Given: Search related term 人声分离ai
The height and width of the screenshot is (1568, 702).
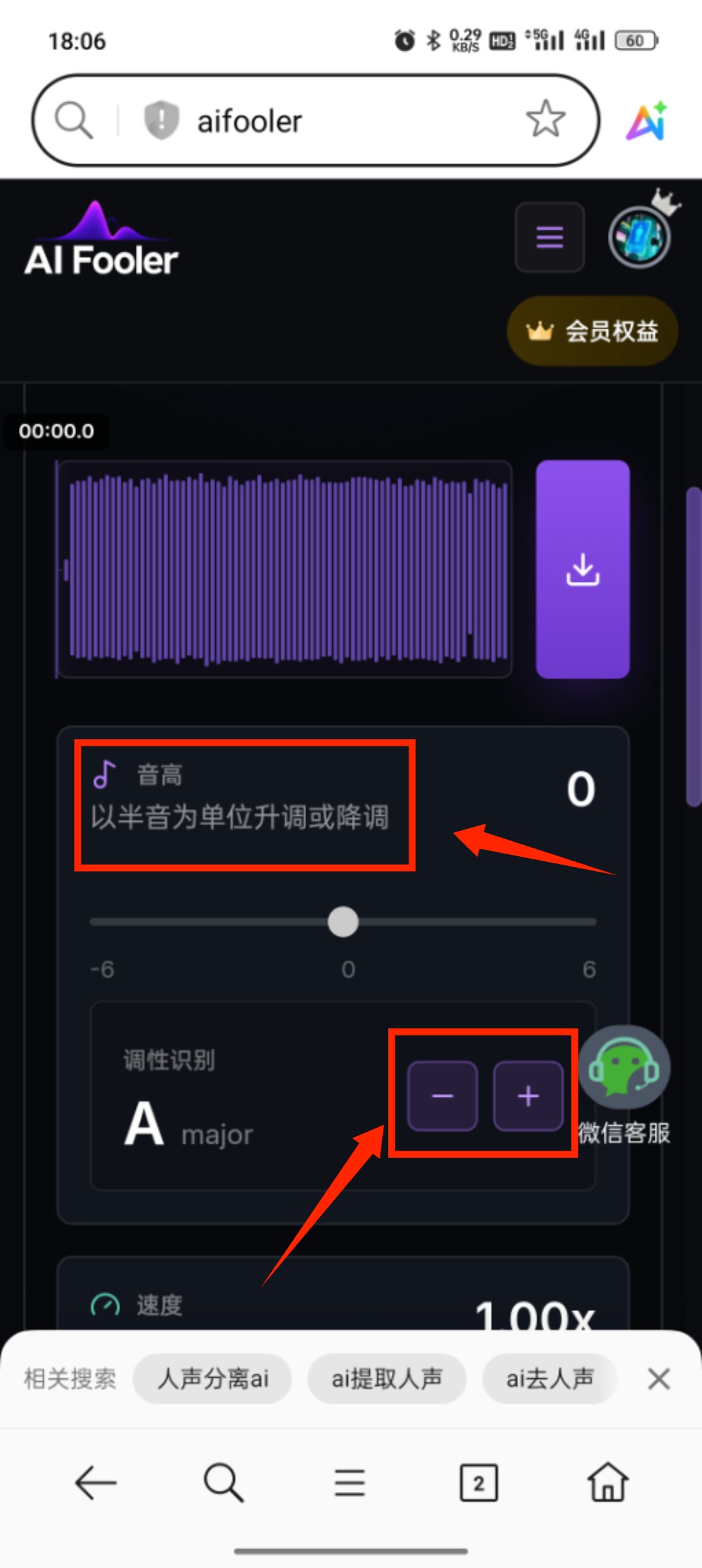Looking at the screenshot, I should [x=213, y=1378].
